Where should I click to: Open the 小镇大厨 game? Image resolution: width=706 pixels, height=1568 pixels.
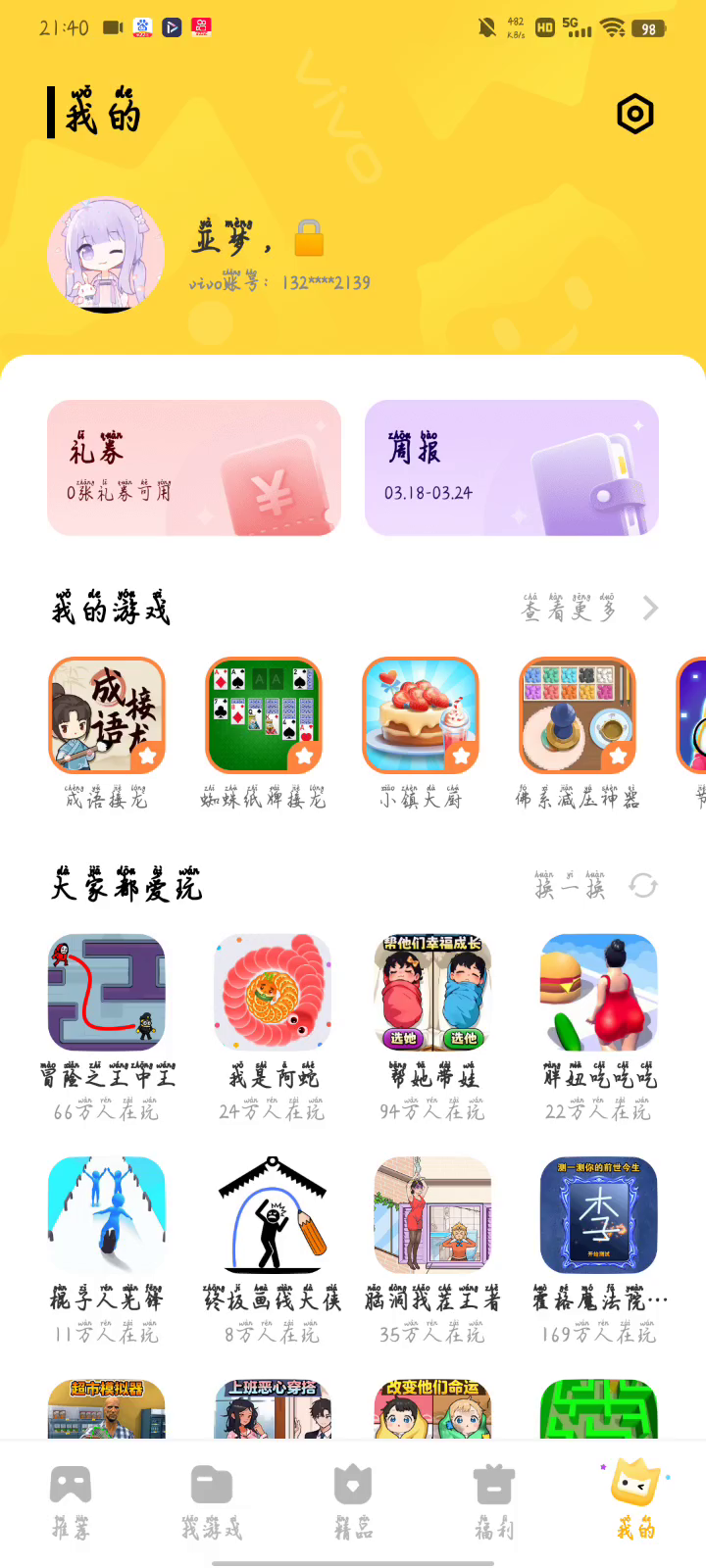[421, 715]
